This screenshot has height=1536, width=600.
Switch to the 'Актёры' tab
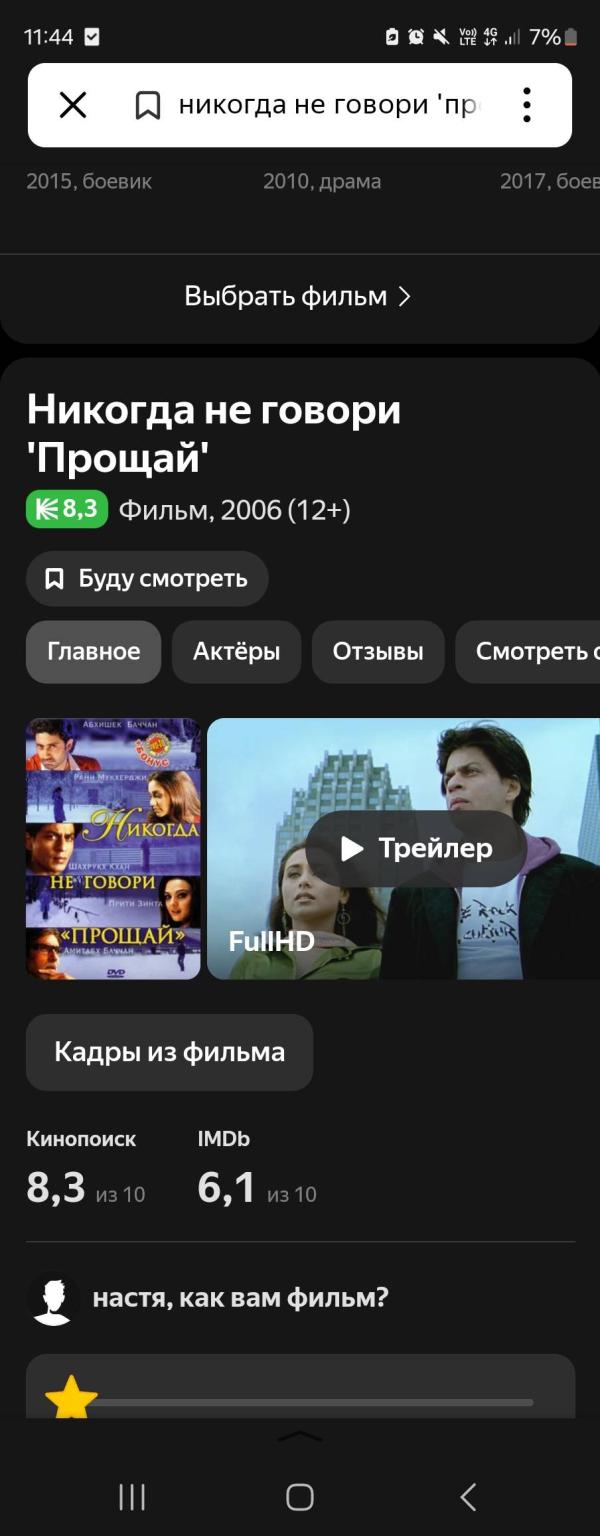[x=236, y=652]
